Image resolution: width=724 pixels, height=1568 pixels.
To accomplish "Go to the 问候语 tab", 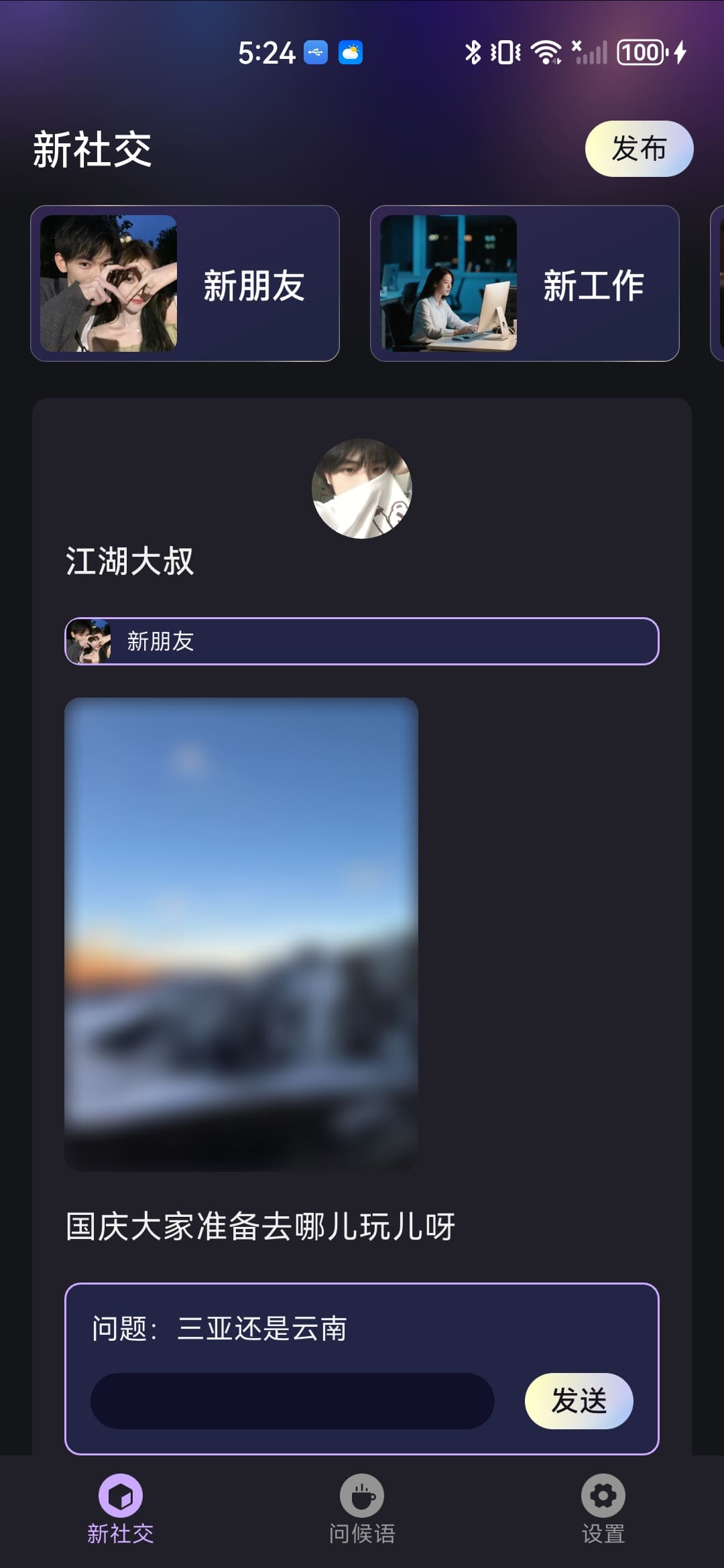I will pos(362,1508).
